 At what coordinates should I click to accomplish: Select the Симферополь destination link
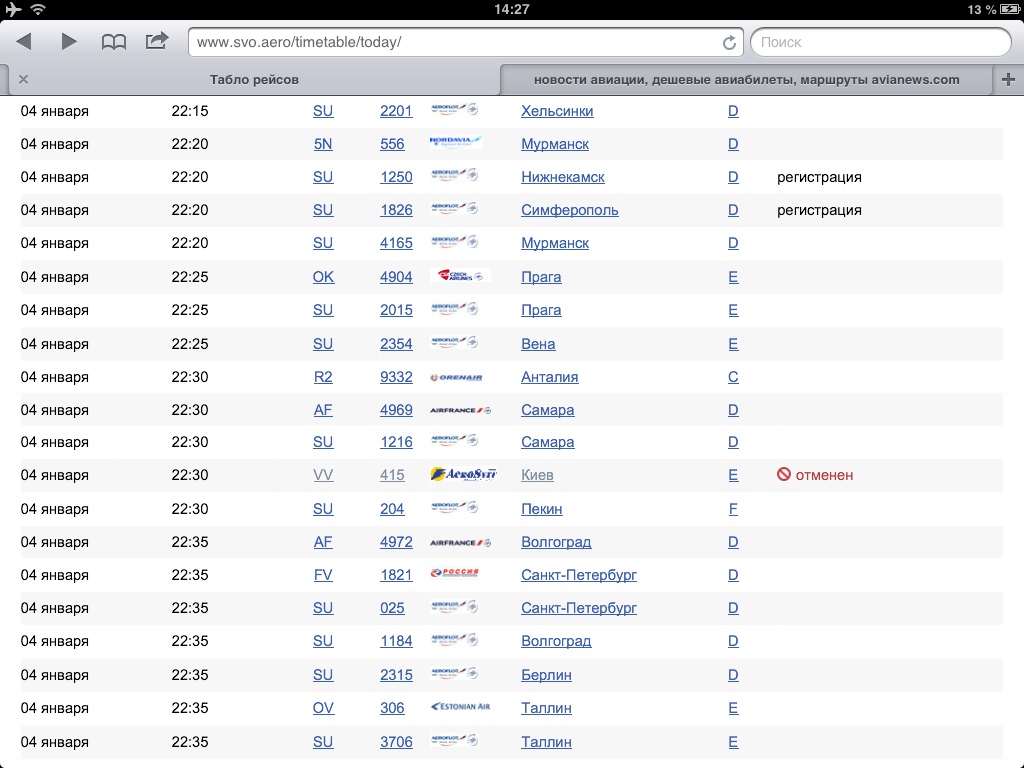coord(569,210)
